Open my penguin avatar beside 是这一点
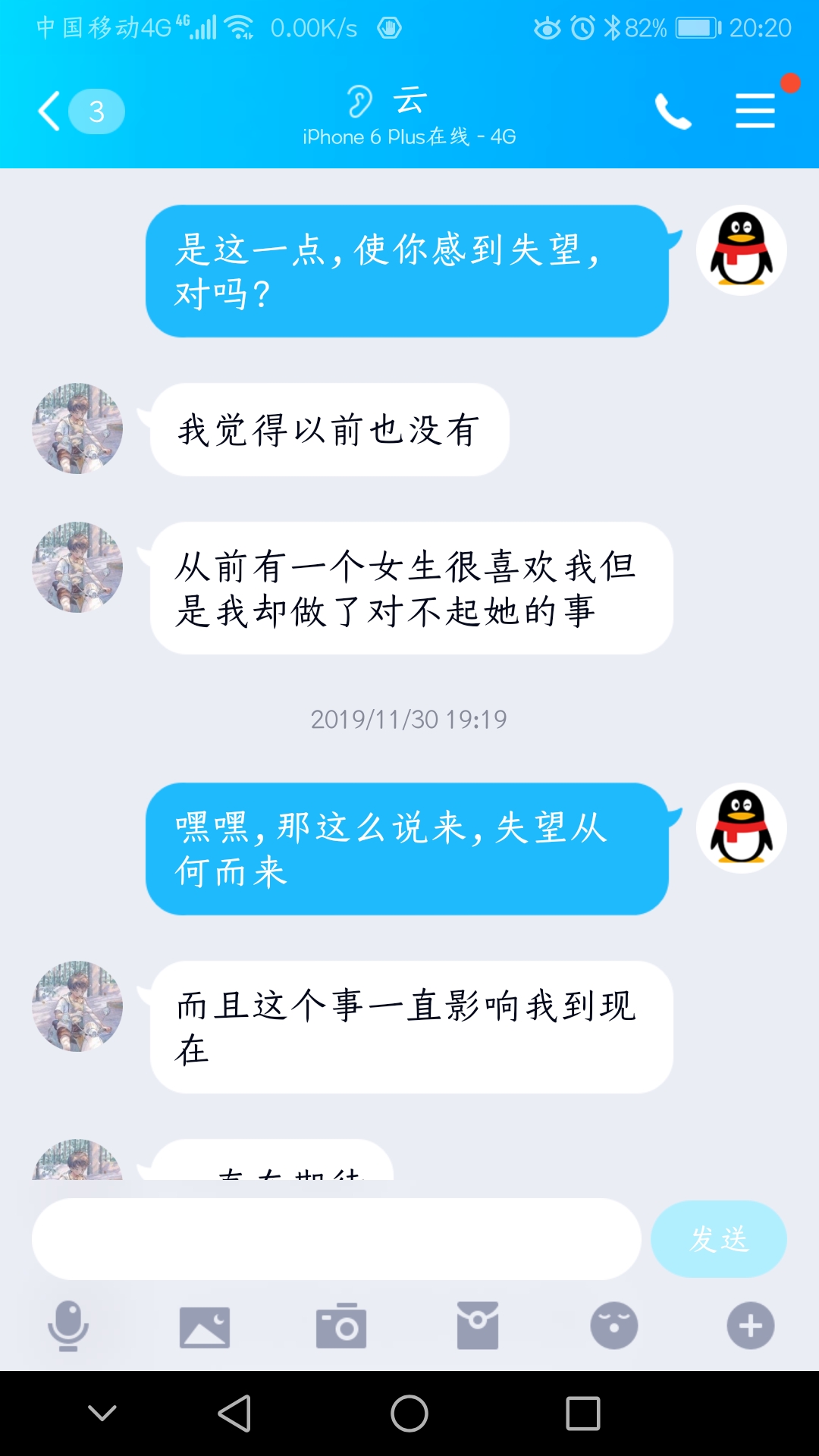This screenshot has height=1456, width=819. click(x=741, y=250)
